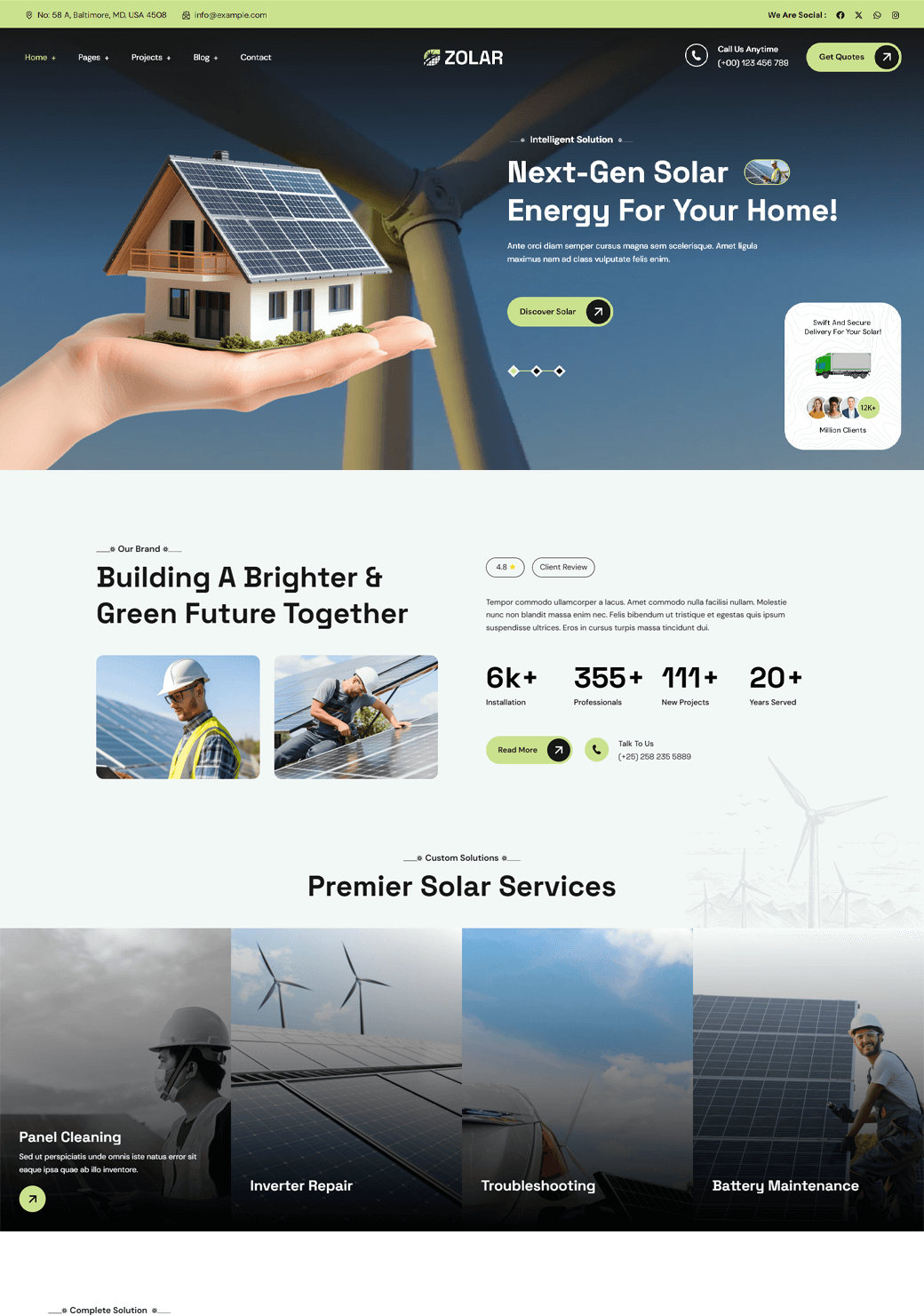The image size is (924, 1315).
Task: Open the X social icon
Action: click(858, 15)
